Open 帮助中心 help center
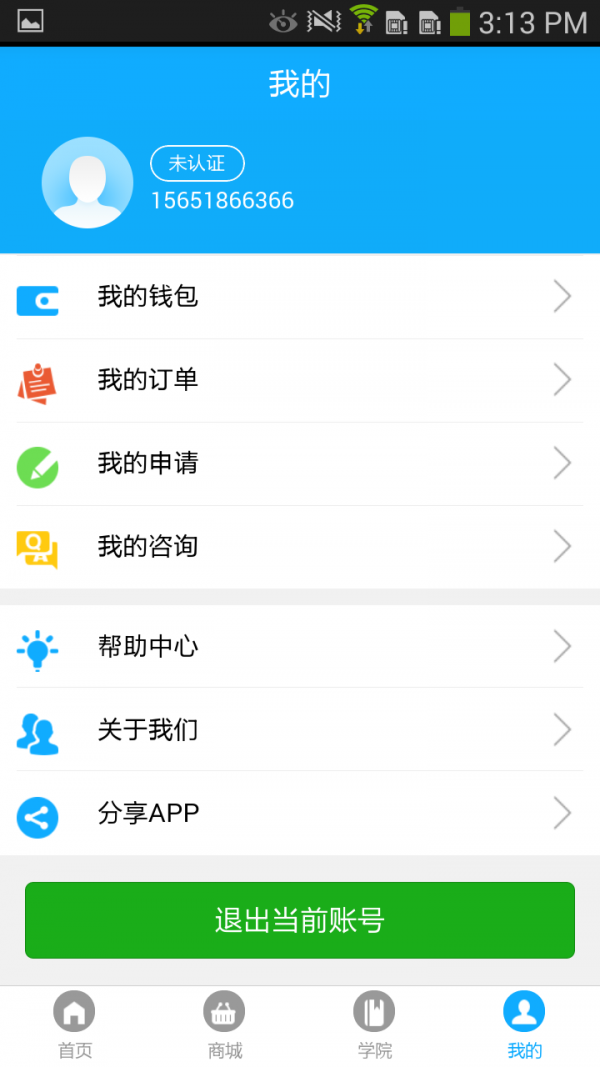This screenshot has width=600, height=1067. click(x=300, y=646)
